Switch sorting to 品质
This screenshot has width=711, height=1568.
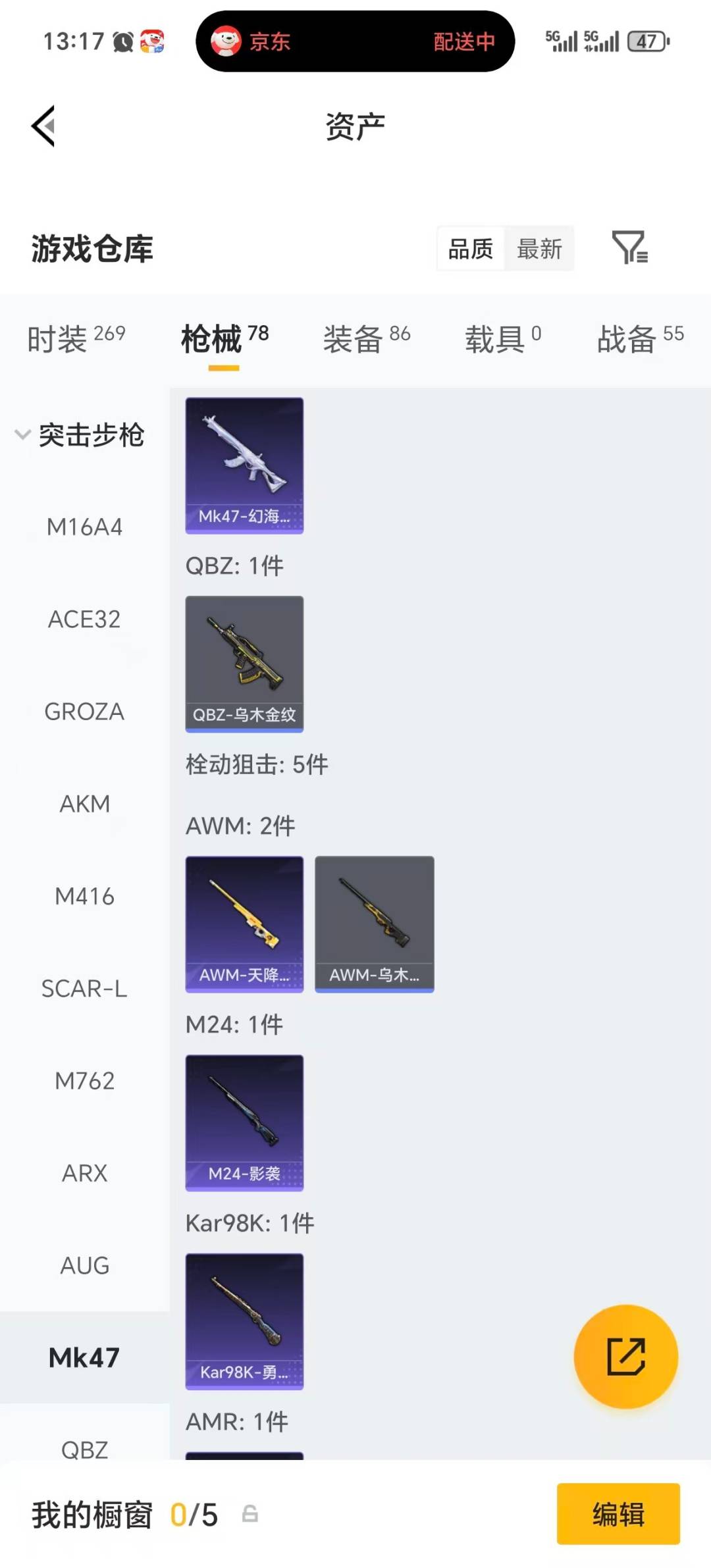[469, 249]
